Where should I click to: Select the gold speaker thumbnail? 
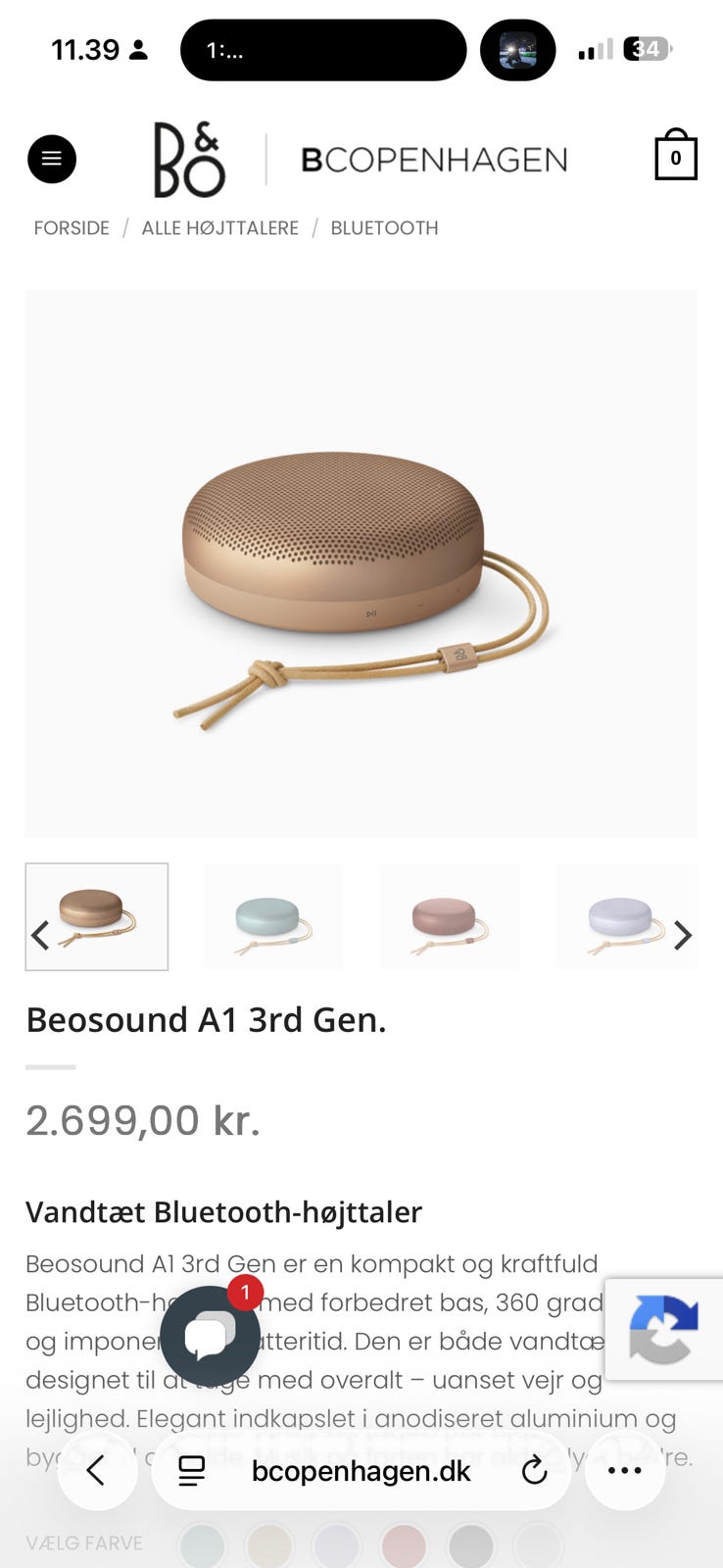(x=97, y=916)
